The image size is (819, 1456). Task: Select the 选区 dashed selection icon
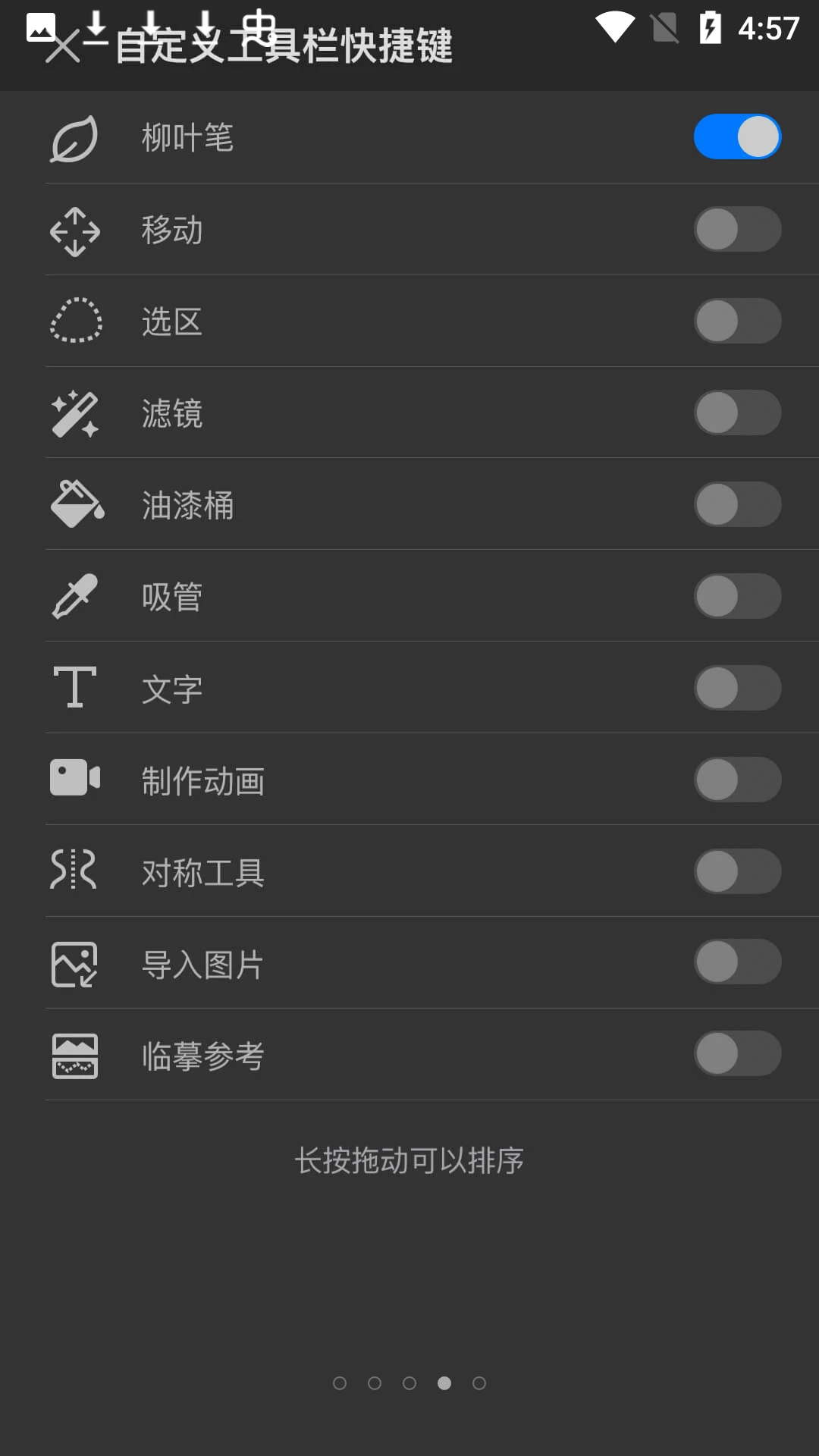(74, 322)
